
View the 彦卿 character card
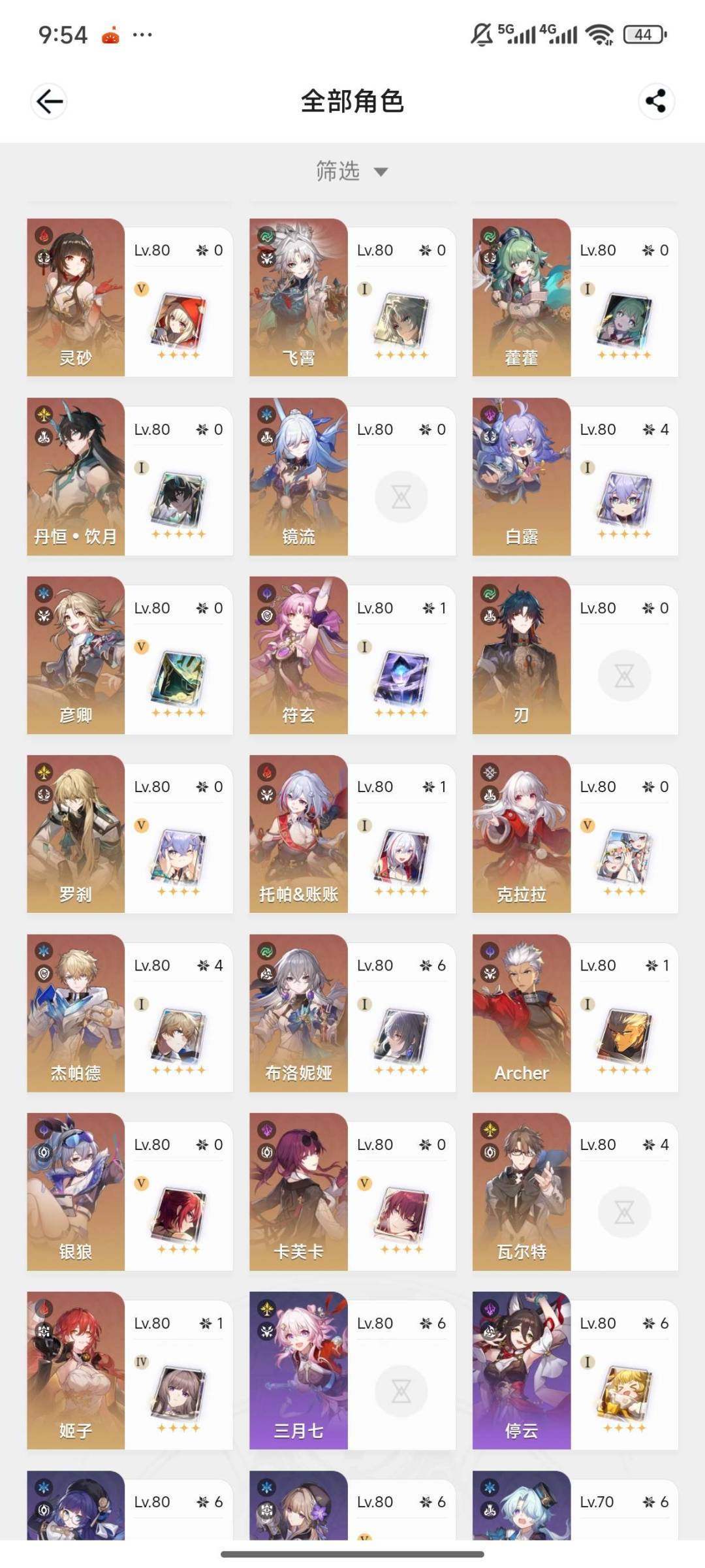tap(129, 655)
